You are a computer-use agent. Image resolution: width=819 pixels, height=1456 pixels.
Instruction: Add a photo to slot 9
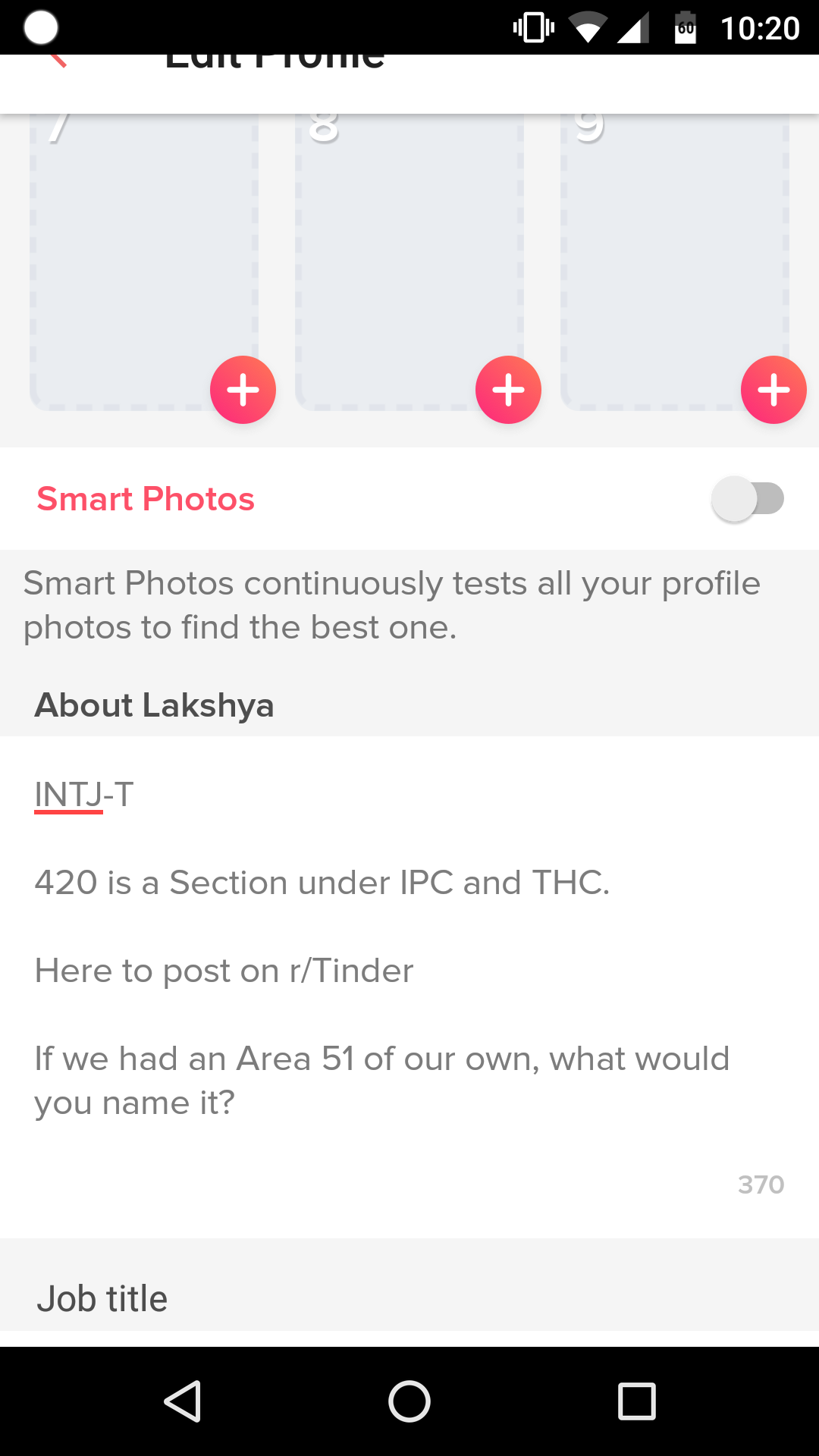point(773,390)
